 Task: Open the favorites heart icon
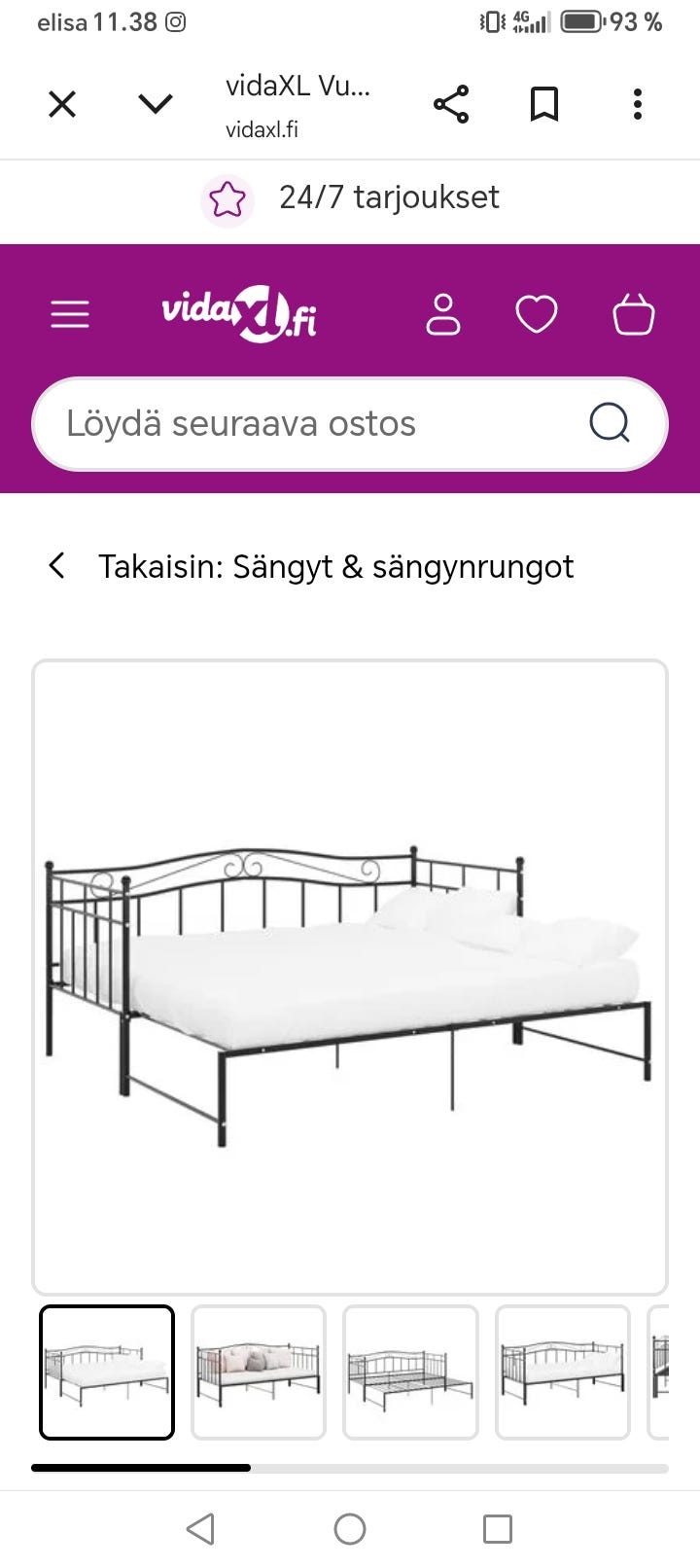536,313
